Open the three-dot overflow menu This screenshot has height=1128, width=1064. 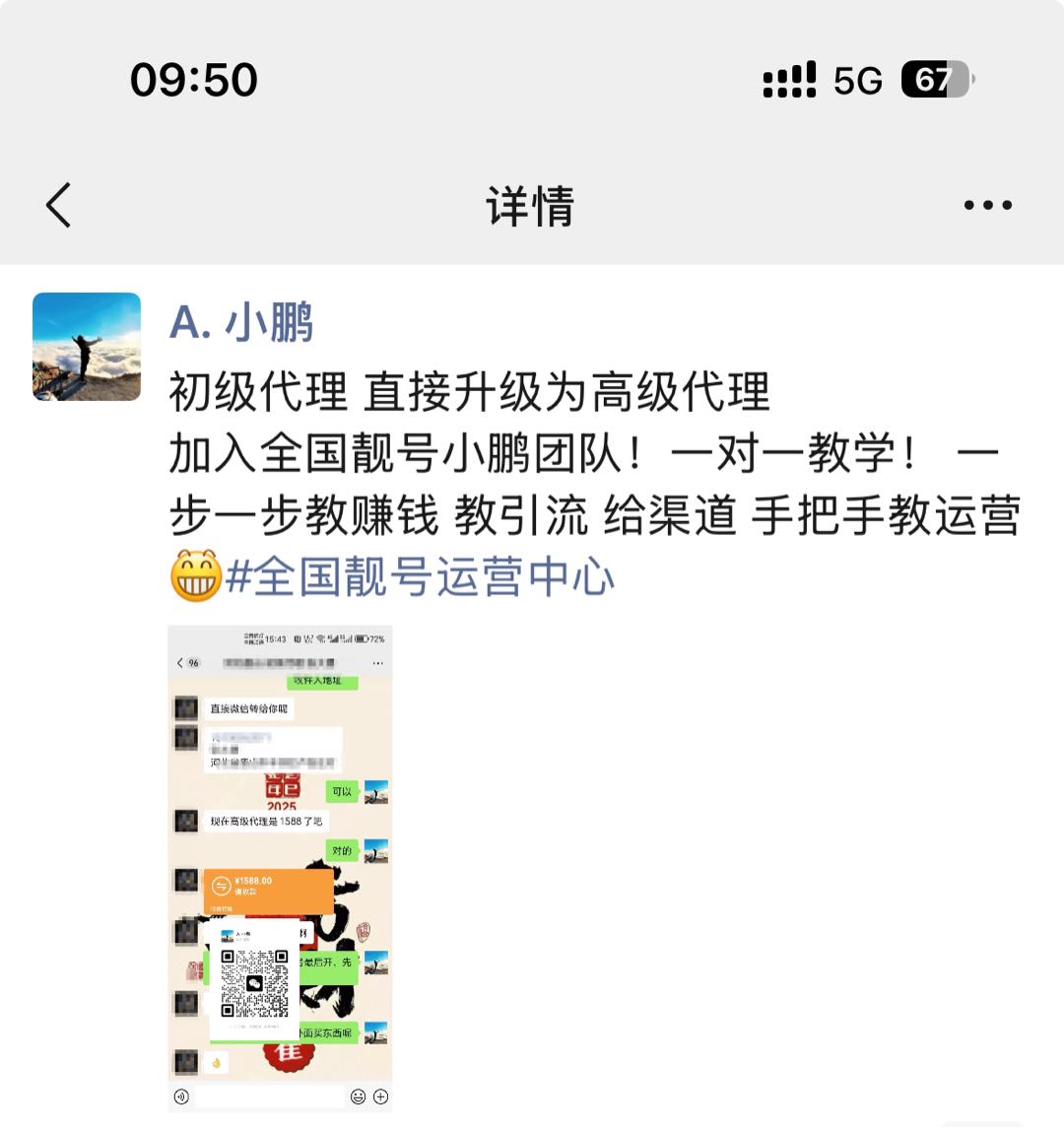coord(987,206)
